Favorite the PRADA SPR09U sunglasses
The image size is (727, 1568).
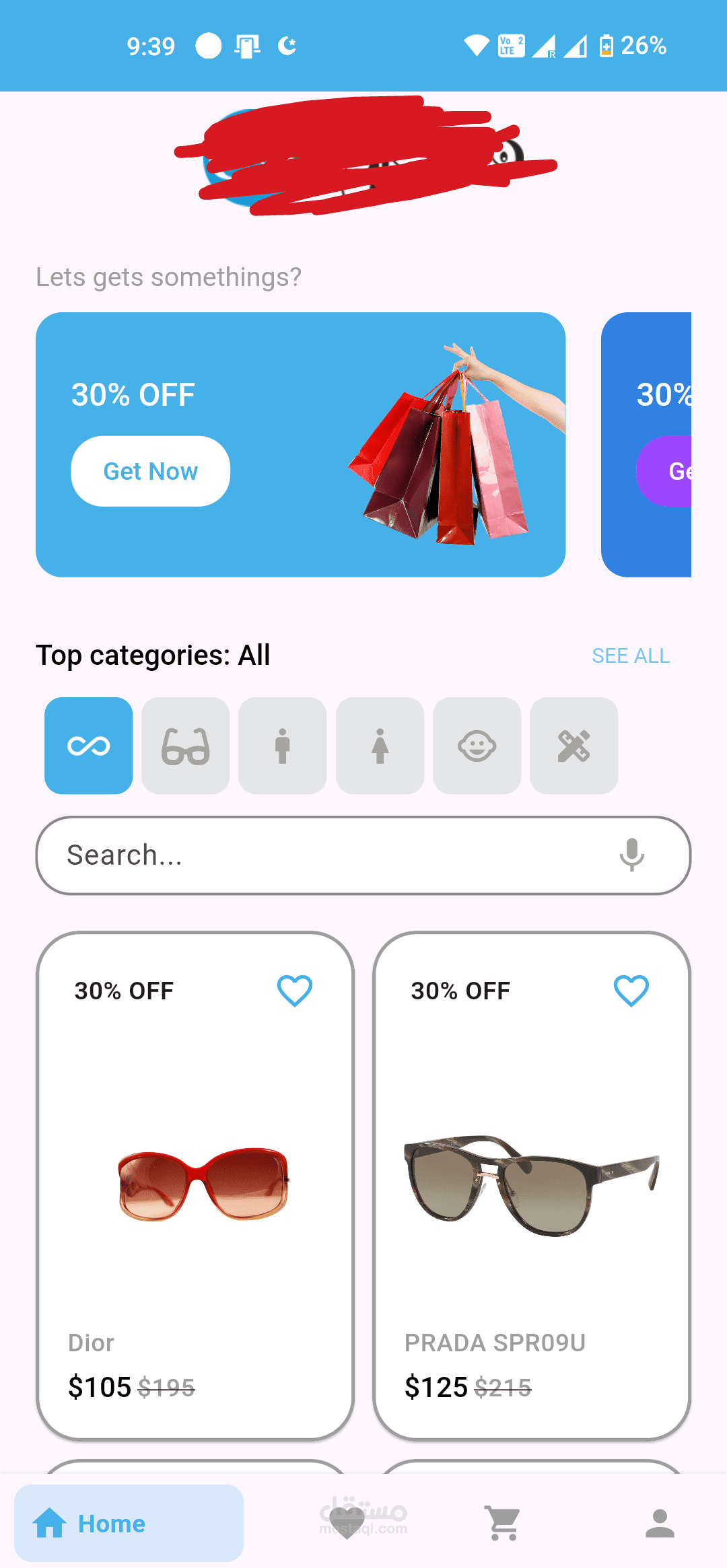[x=631, y=991]
